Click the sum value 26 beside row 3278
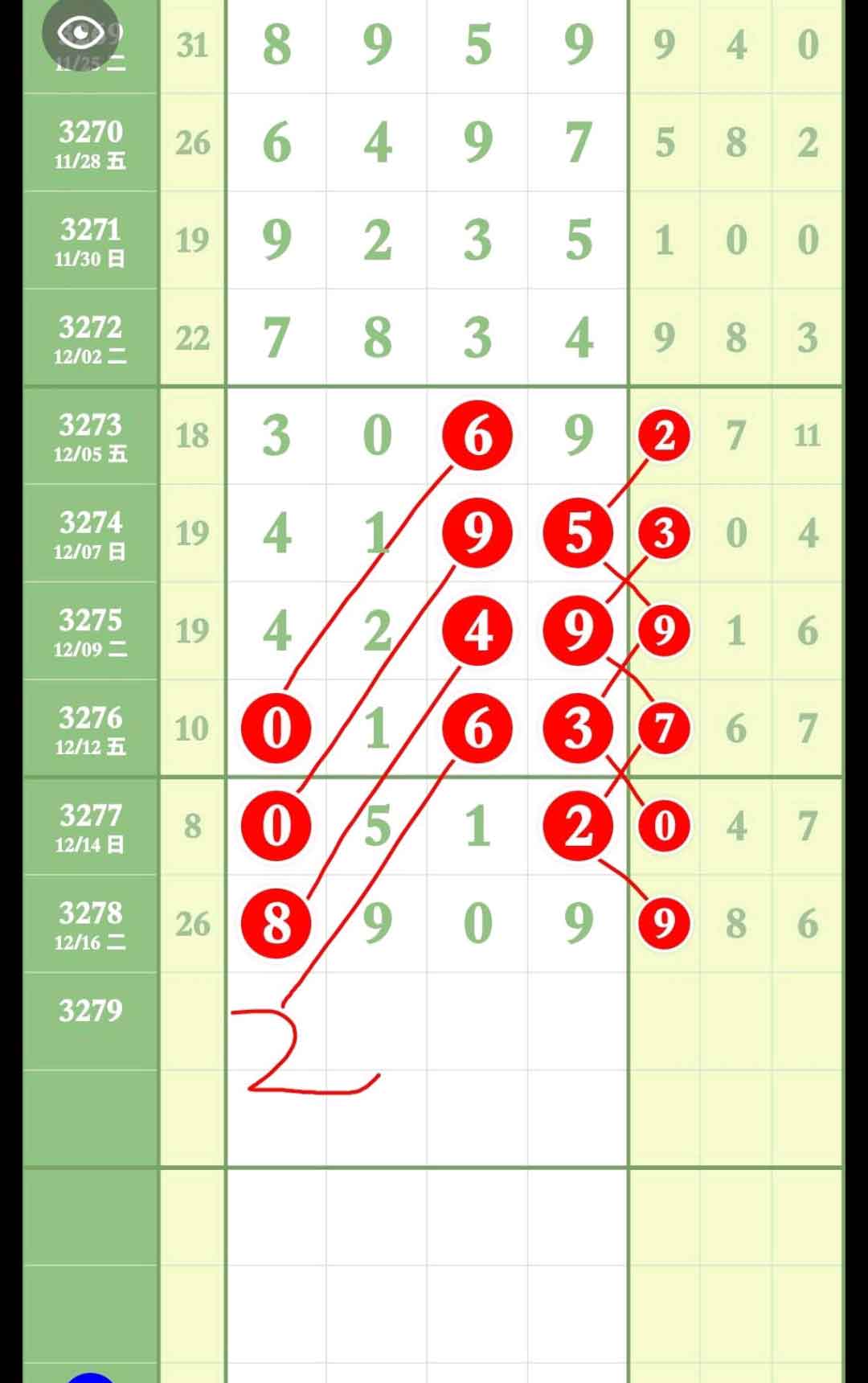The width and height of the screenshot is (868, 1383). (x=192, y=923)
